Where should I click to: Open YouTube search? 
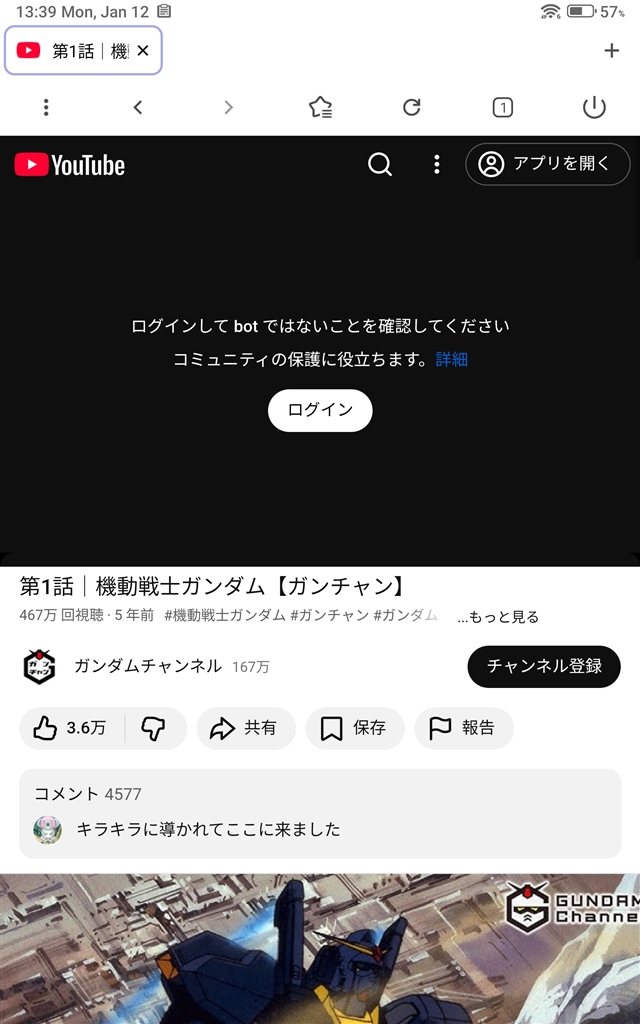(380, 165)
